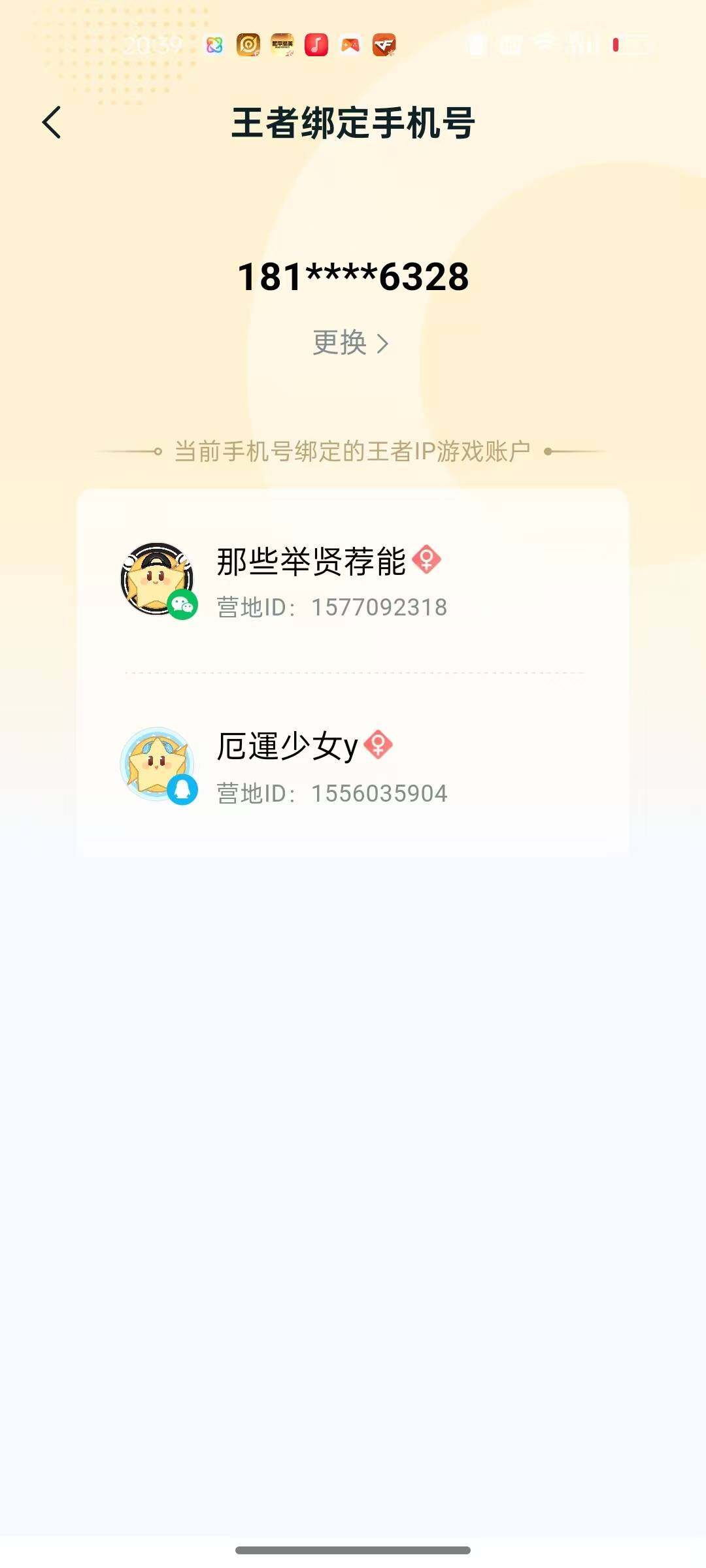Tap the battery indicator in the status bar
Viewport: 706px width, 1568px height.
(x=614, y=43)
